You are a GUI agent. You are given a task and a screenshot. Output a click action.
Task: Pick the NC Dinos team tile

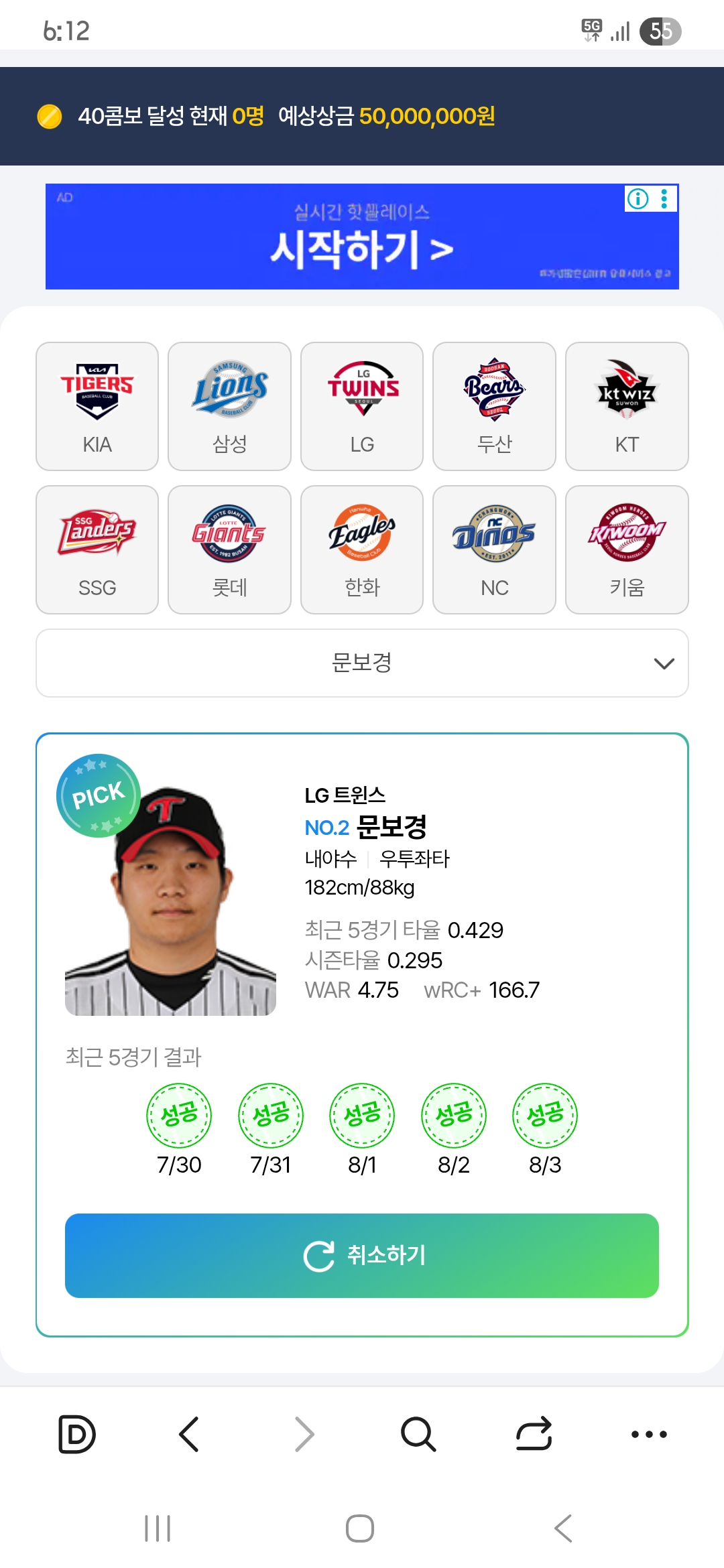[x=494, y=549]
